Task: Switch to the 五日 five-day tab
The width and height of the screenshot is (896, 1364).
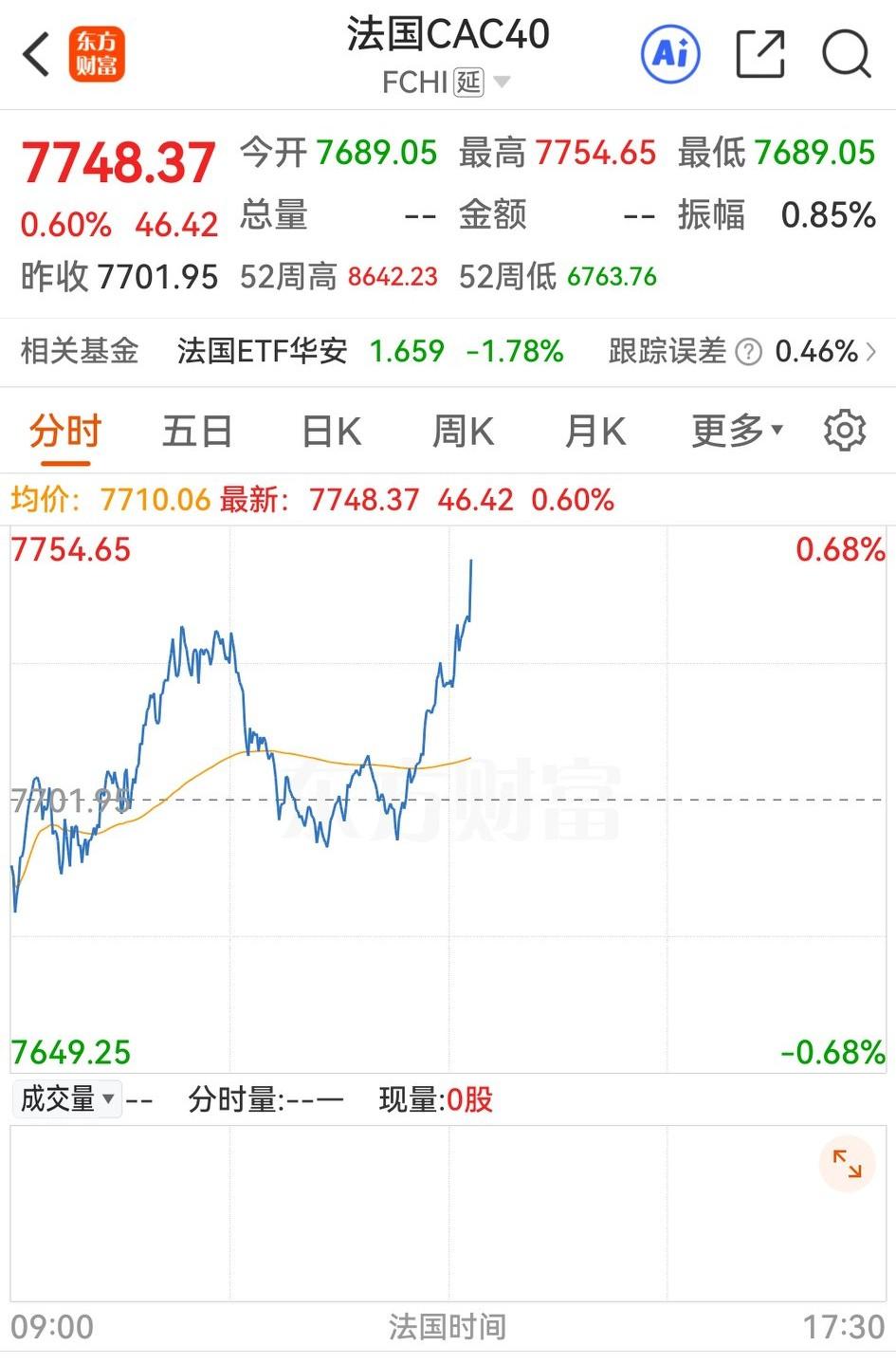Action: click(196, 431)
